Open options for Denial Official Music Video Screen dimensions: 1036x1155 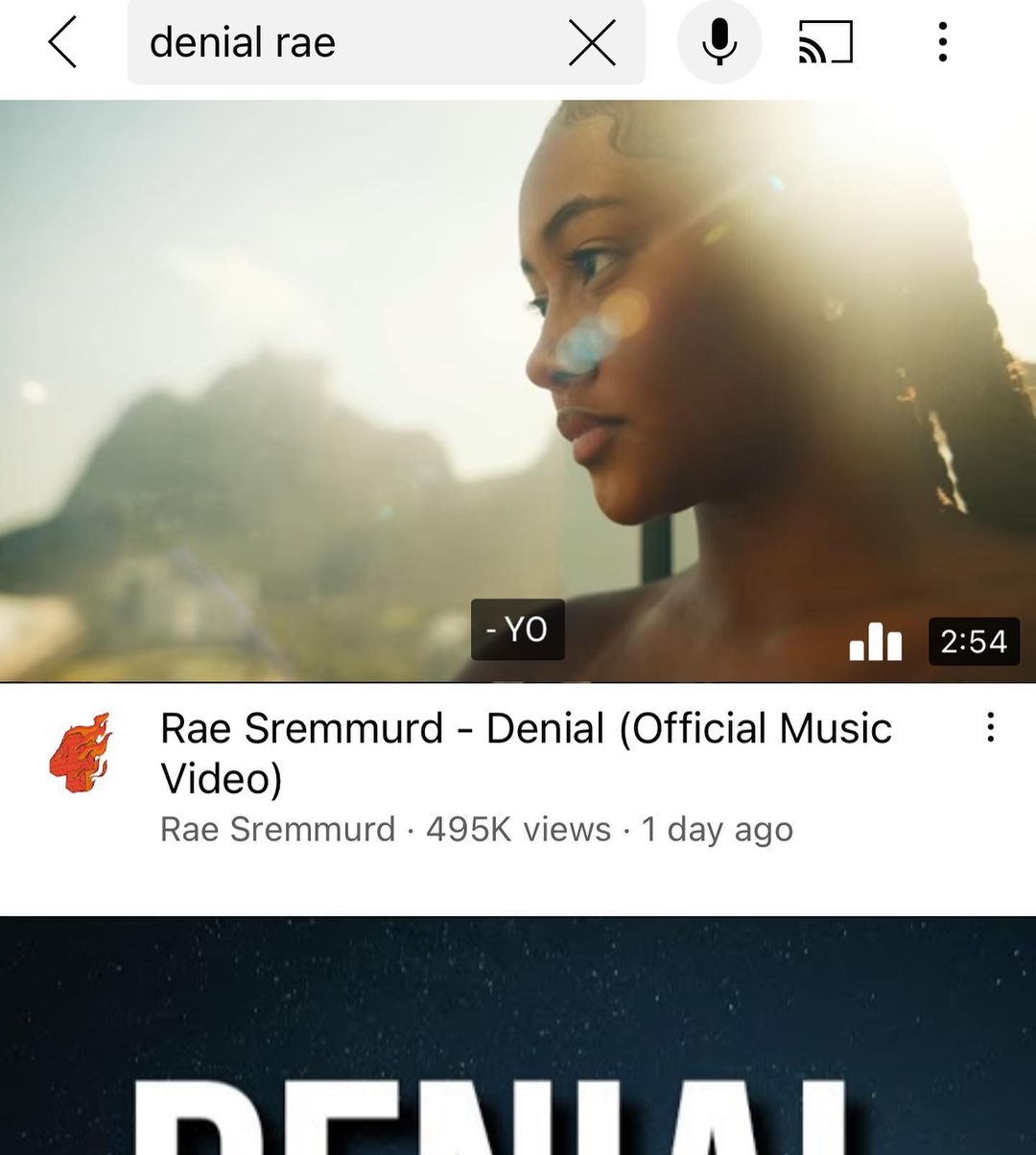pyautogui.click(x=990, y=727)
